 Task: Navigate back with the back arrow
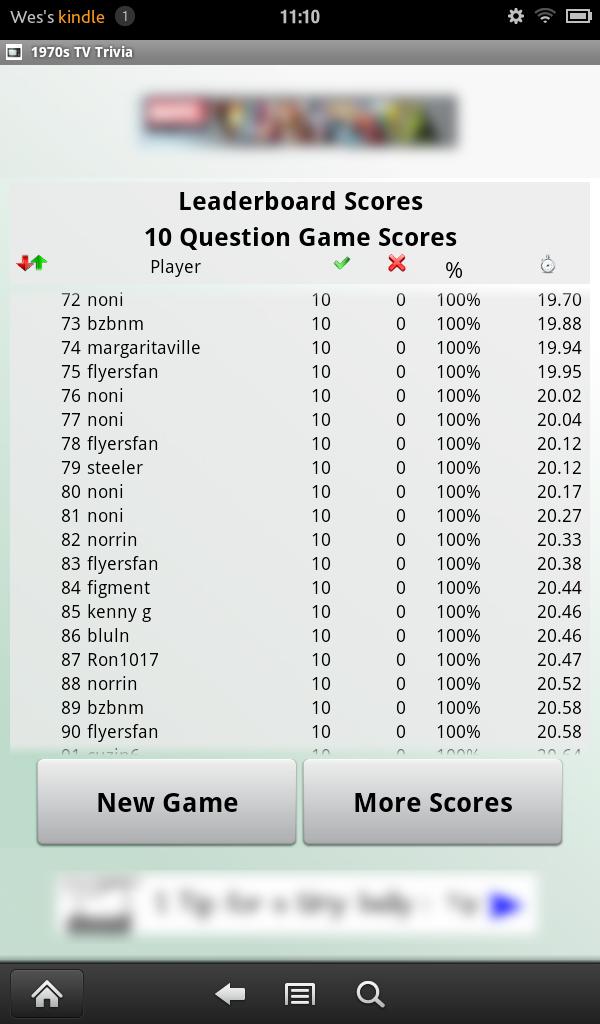click(231, 993)
